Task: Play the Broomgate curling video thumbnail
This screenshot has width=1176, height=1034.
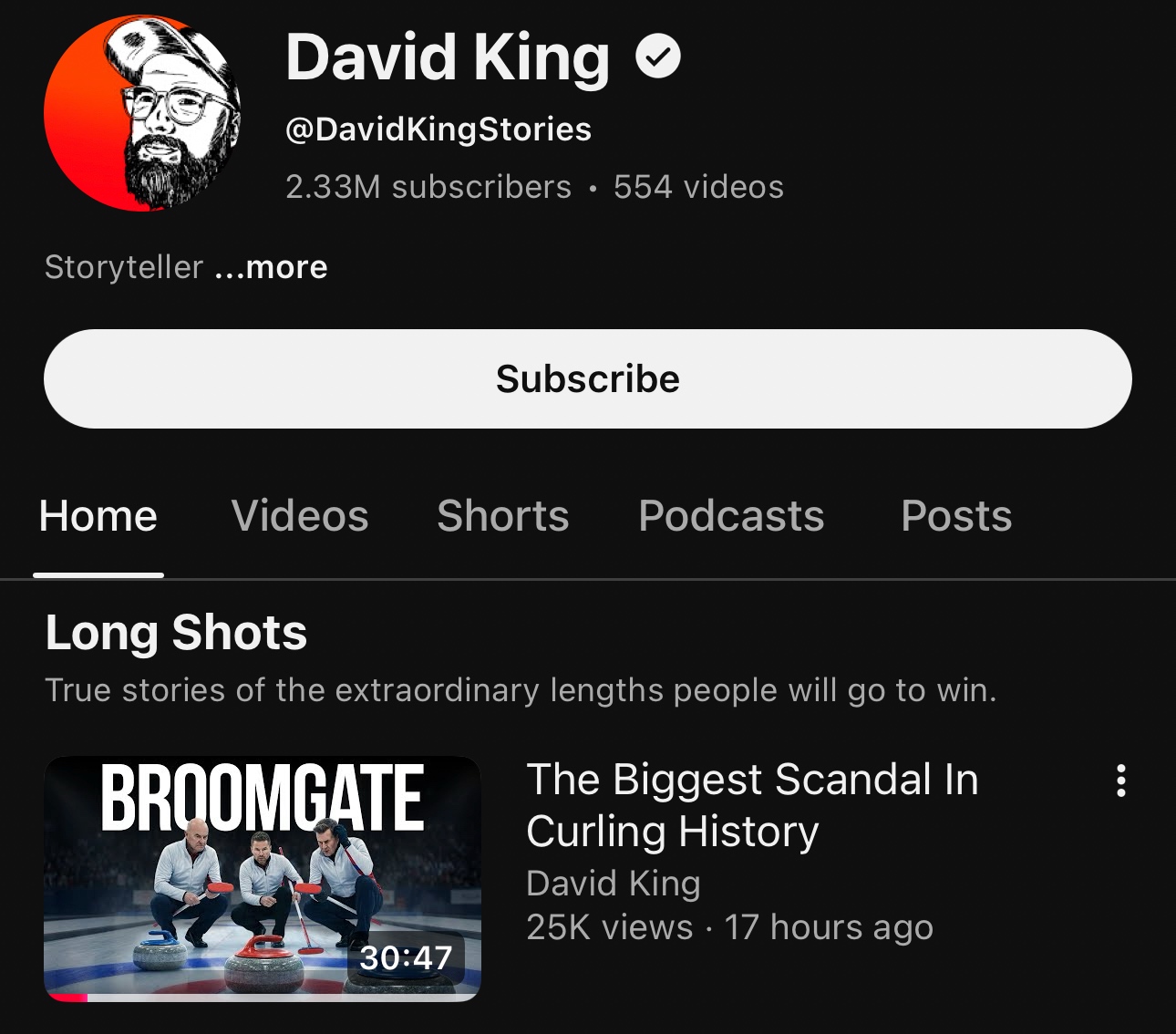Action: [263, 878]
